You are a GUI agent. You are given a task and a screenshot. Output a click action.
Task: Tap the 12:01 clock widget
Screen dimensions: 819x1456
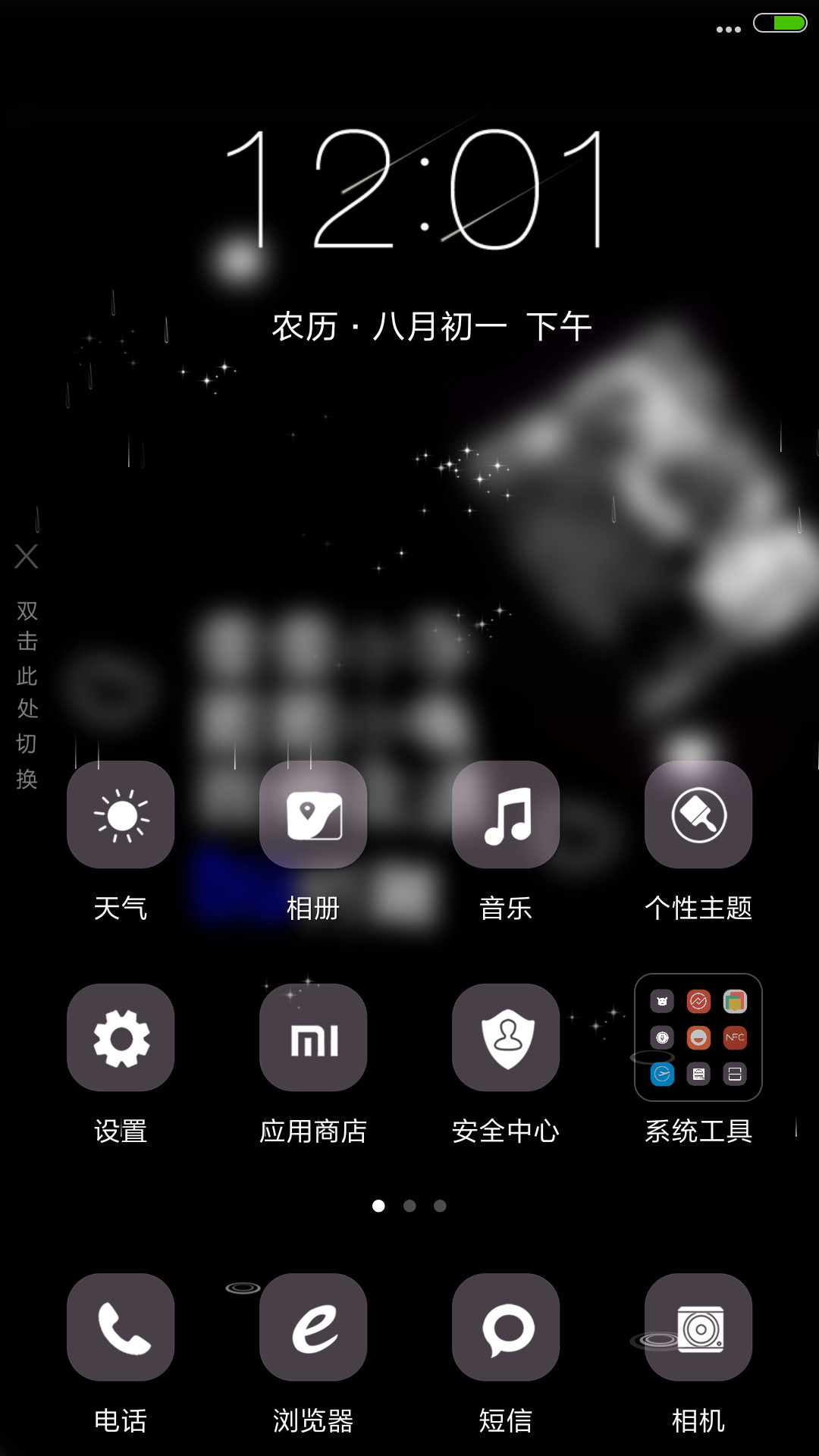pos(415,189)
